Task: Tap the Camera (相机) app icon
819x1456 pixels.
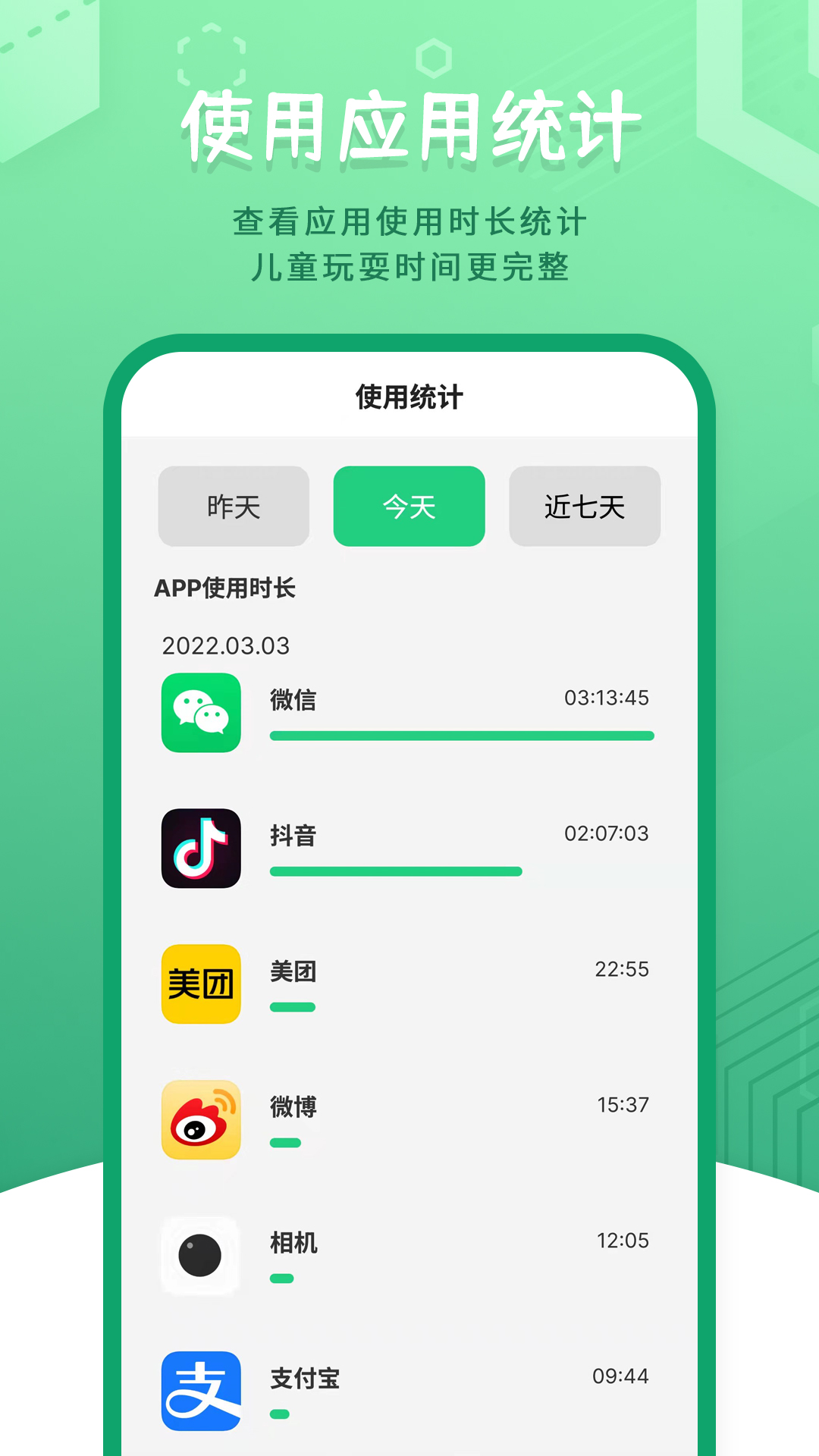Action: click(200, 1256)
